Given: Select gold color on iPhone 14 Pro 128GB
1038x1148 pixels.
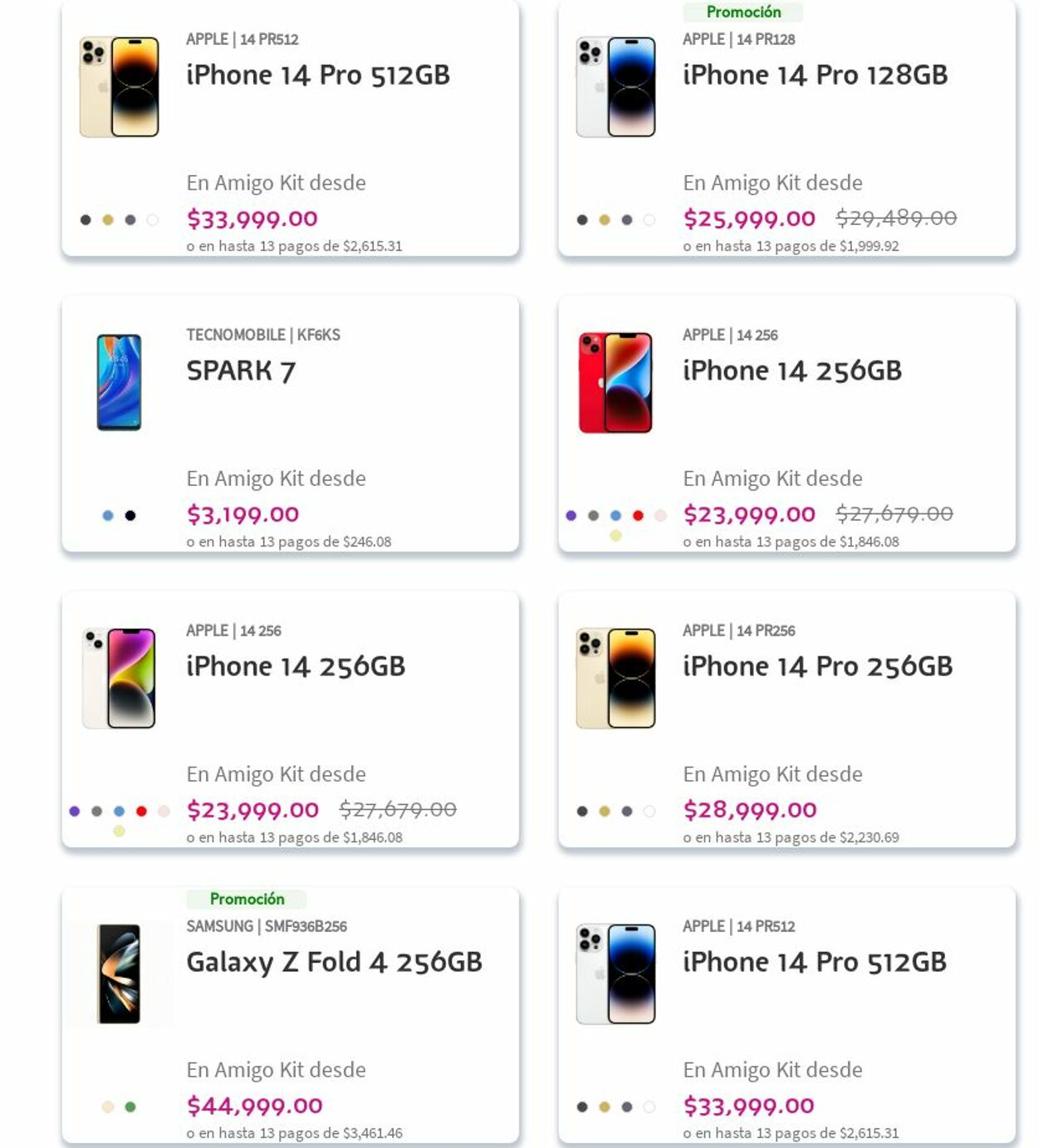Looking at the screenshot, I should [x=605, y=220].
